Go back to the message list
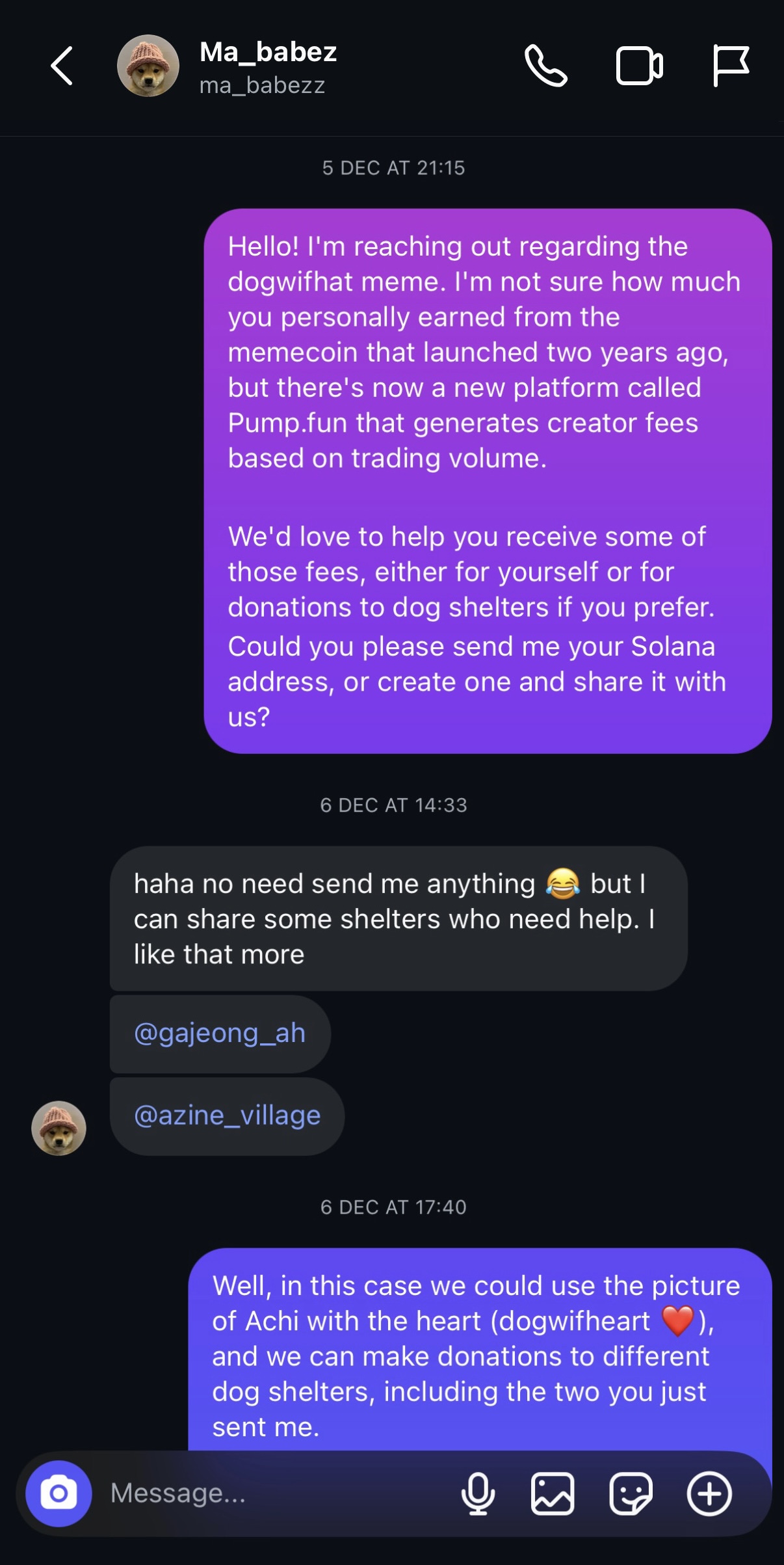 click(x=62, y=66)
